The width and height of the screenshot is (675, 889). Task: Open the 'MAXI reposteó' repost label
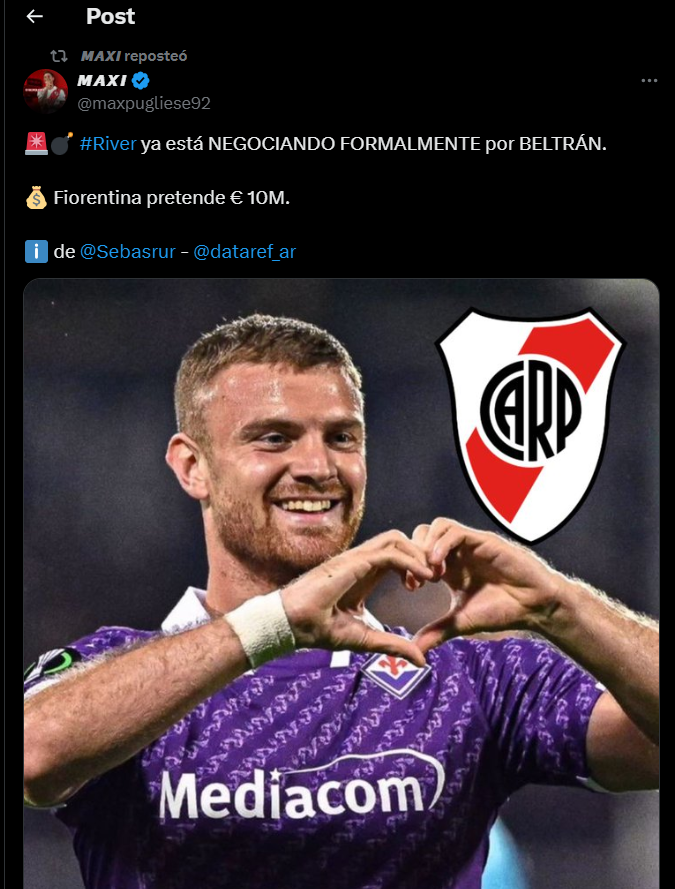pos(133,56)
